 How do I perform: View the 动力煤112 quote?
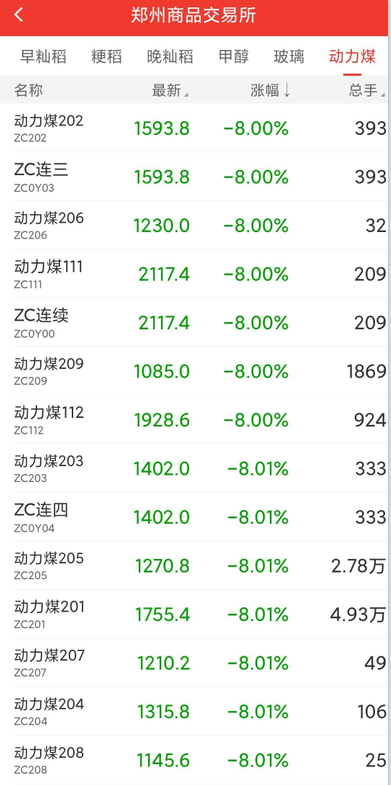coord(195,420)
